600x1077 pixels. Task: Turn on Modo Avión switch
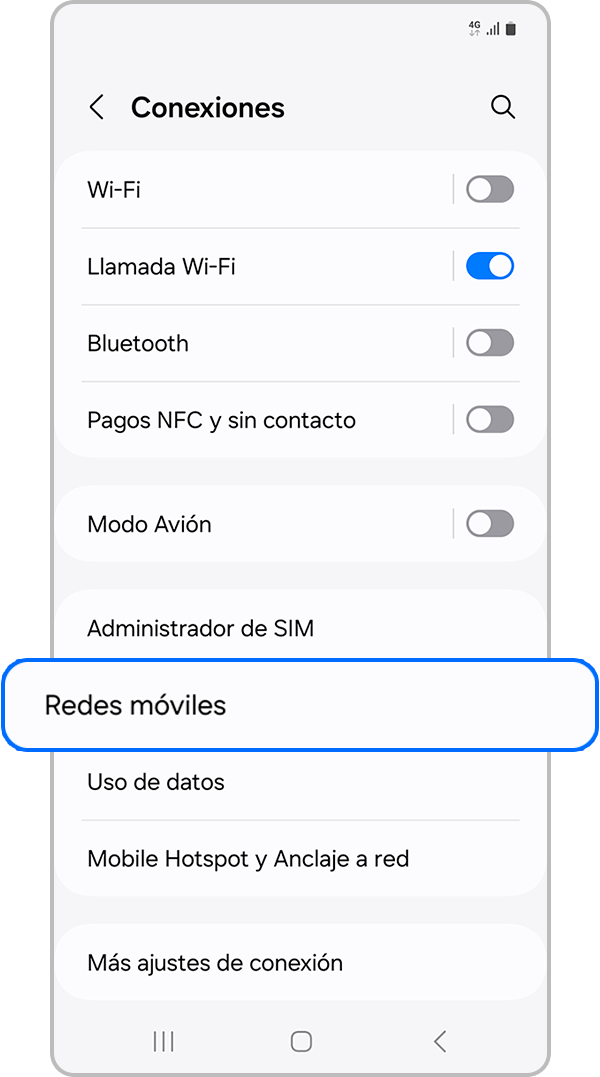point(490,524)
